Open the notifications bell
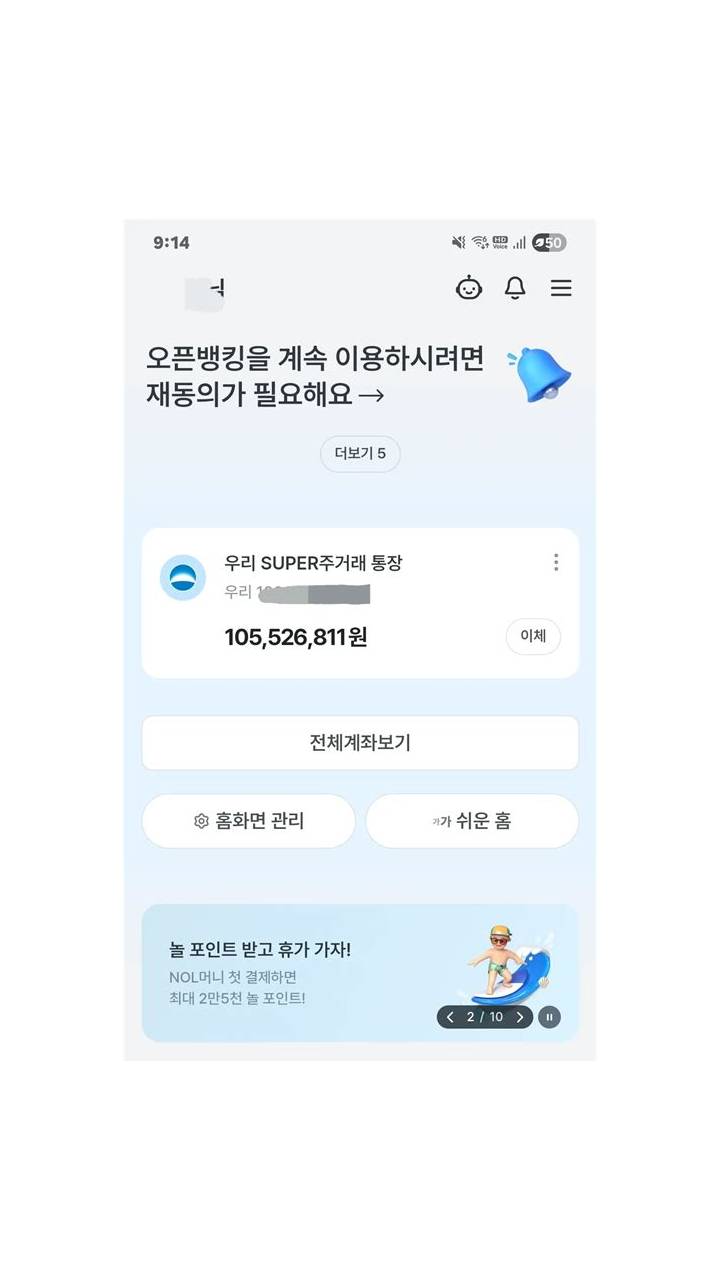Viewport: 720px width, 1280px height. tap(515, 288)
